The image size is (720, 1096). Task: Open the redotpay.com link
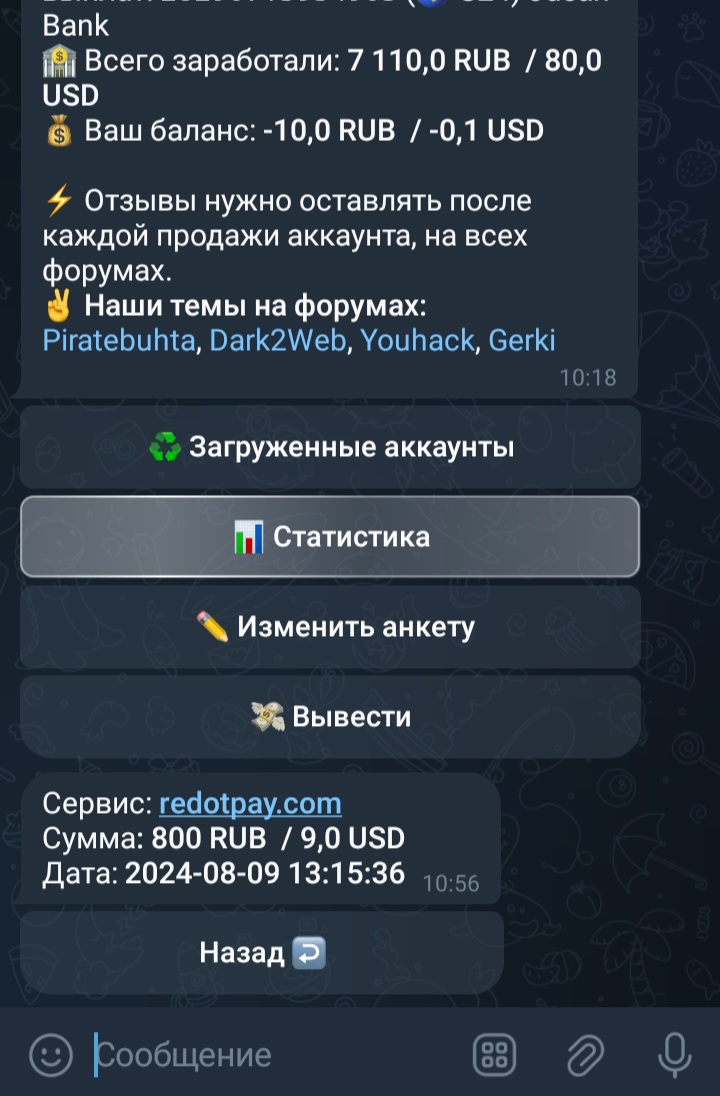[x=250, y=803]
